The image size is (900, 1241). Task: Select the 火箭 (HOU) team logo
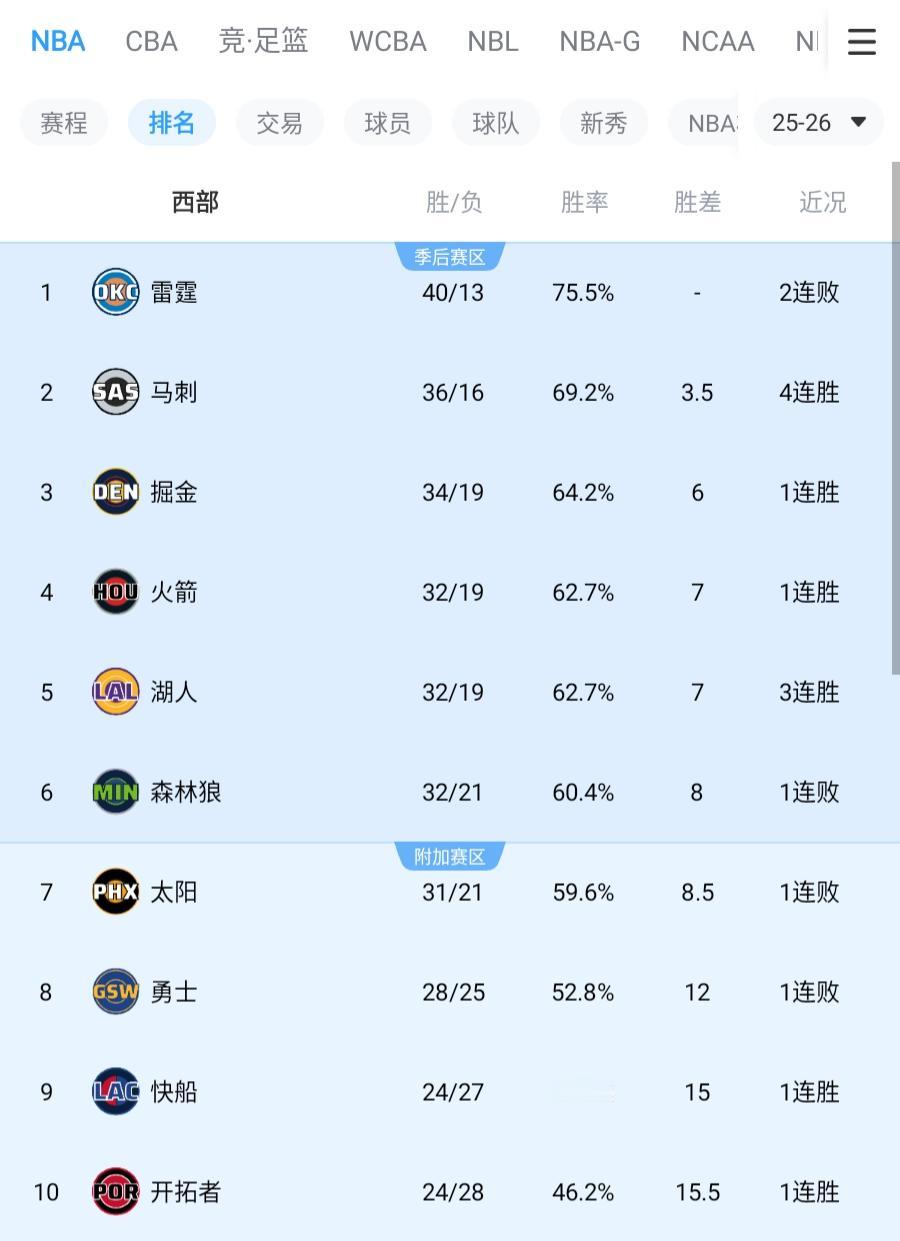coord(114,592)
